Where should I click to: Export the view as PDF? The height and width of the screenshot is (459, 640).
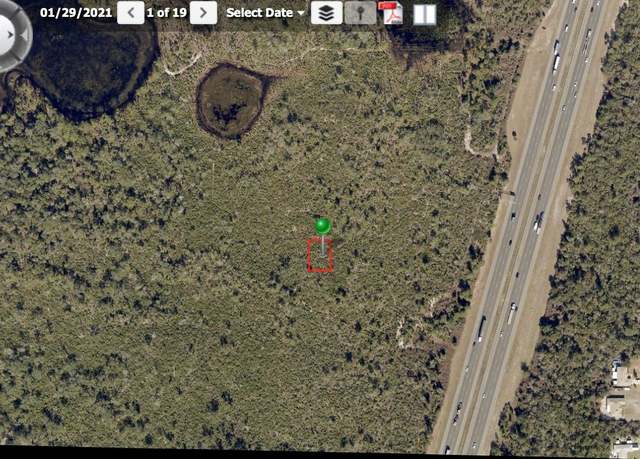click(x=392, y=13)
